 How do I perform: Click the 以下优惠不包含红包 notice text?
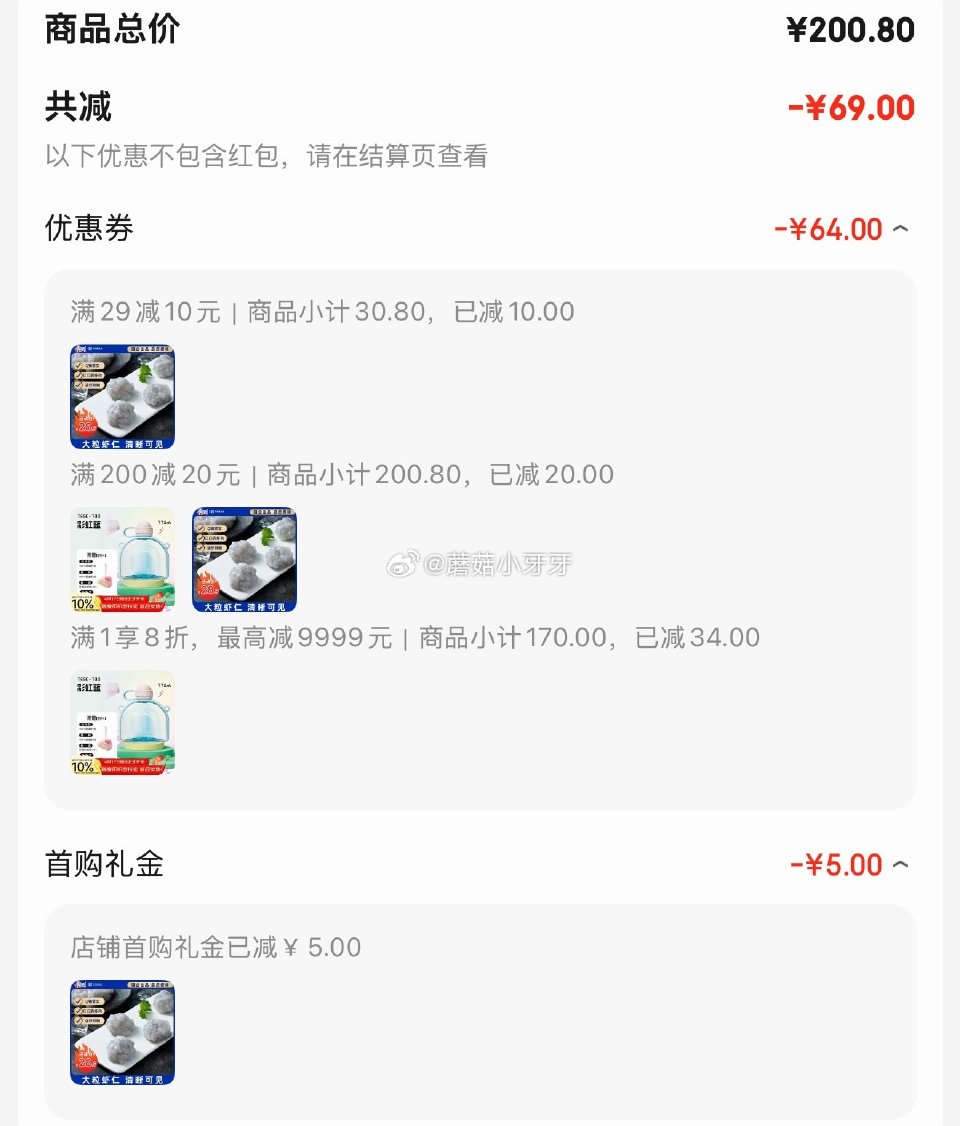[265, 157]
